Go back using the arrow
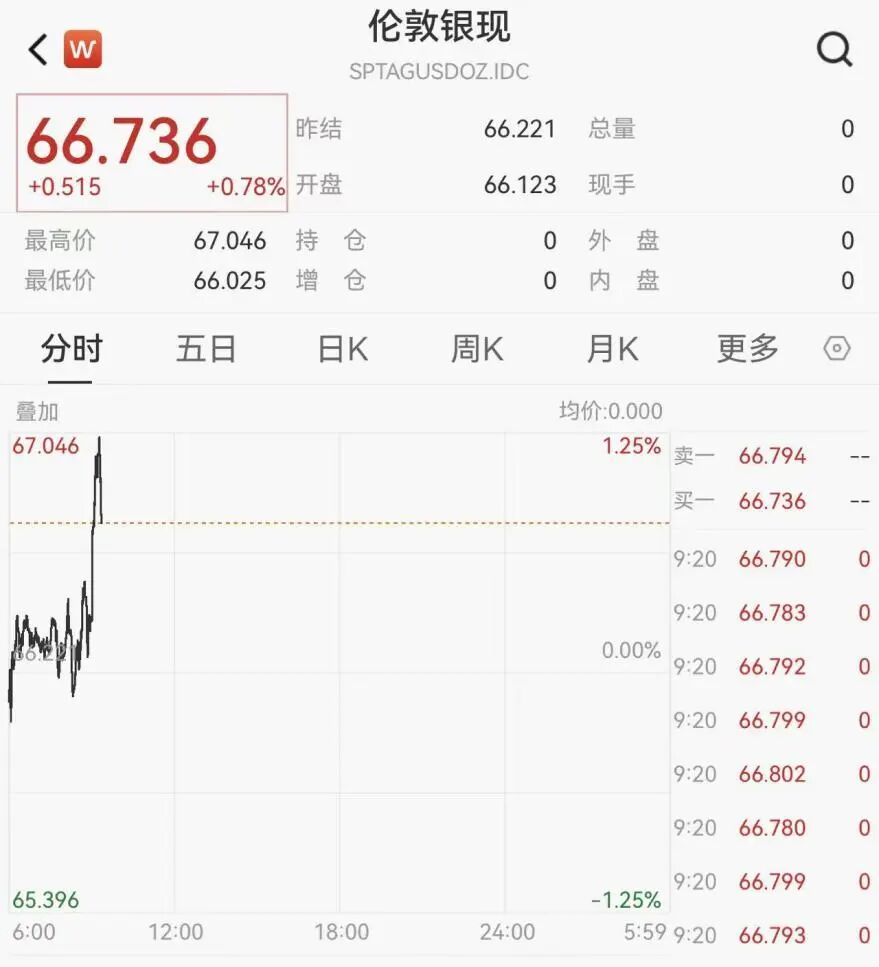The width and height of the screenshot is (879, 967). point(38,49)
